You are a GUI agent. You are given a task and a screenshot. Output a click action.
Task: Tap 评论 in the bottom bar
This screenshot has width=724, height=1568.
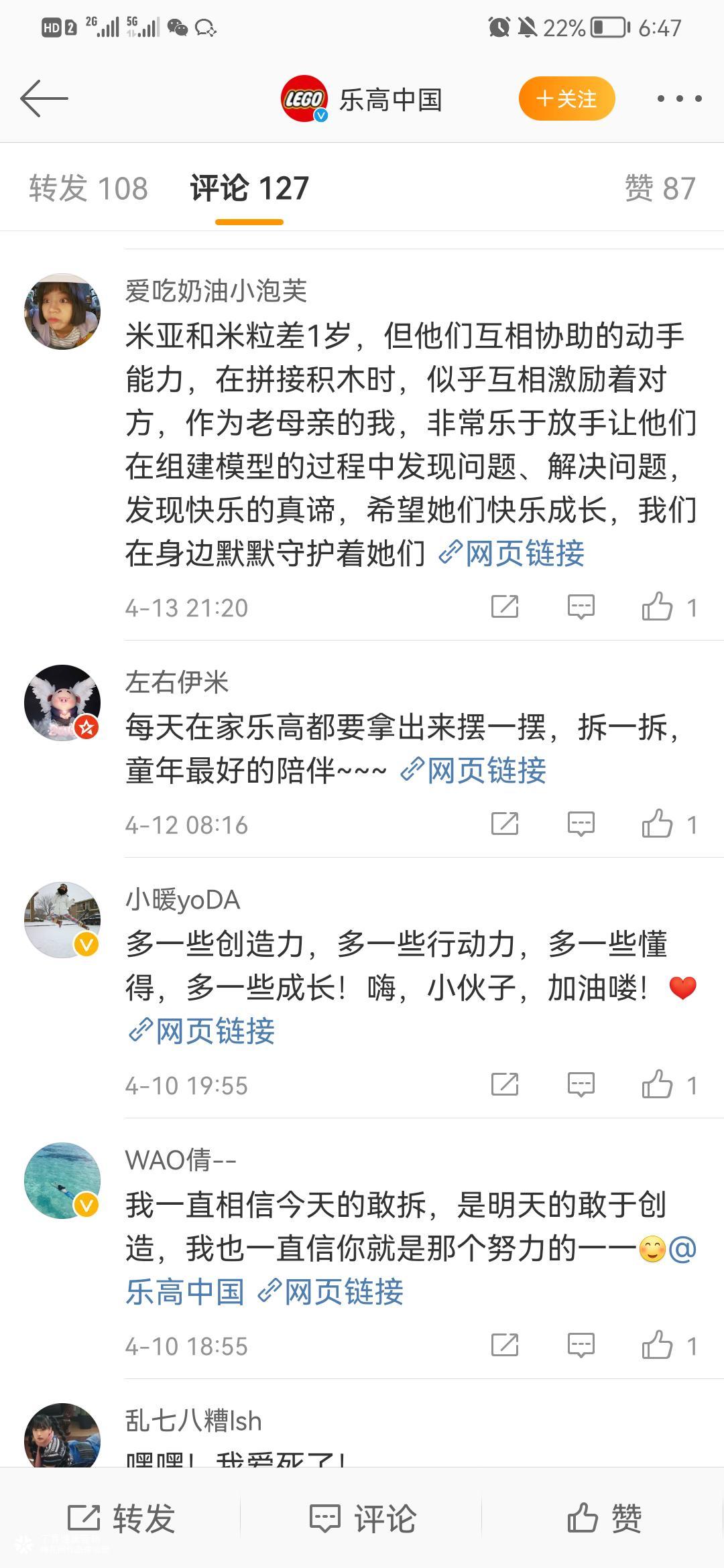click(x=363, y=1518)
